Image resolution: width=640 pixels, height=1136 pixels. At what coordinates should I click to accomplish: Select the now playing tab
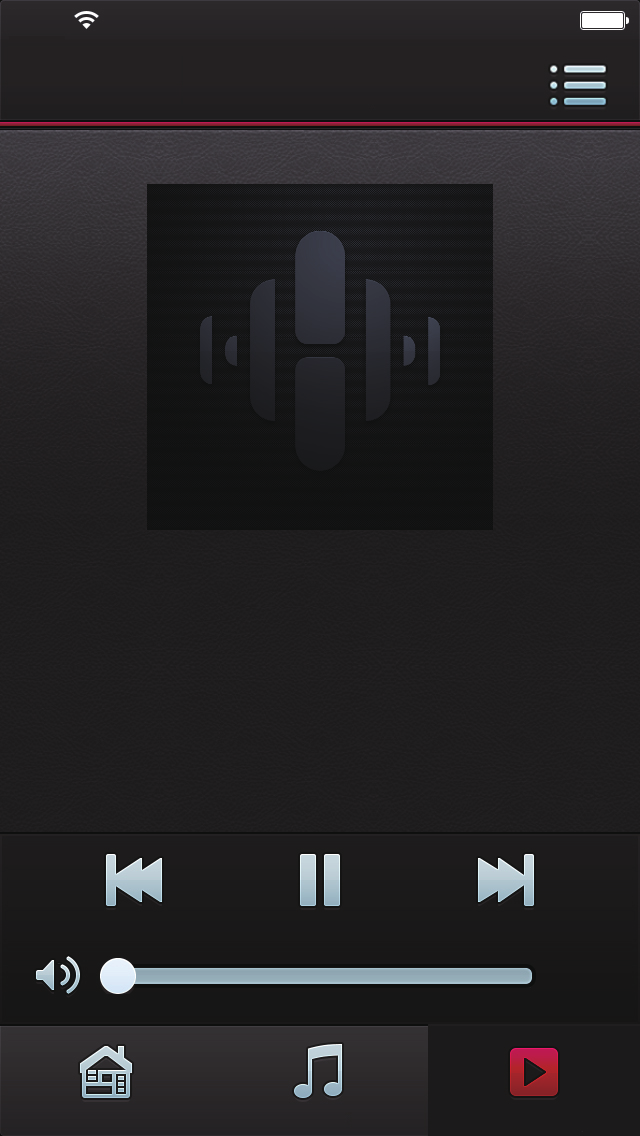point(533,1072)
